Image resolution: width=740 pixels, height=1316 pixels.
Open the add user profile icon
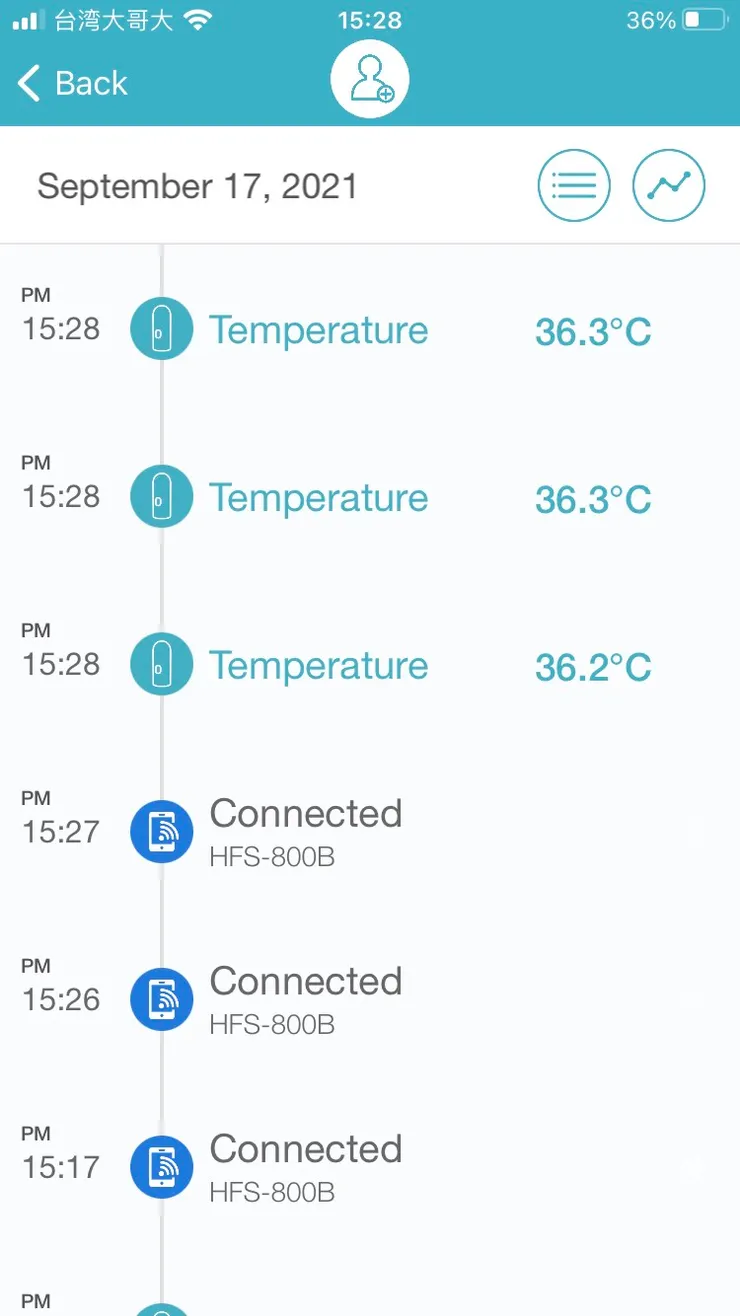coord(370,79)
